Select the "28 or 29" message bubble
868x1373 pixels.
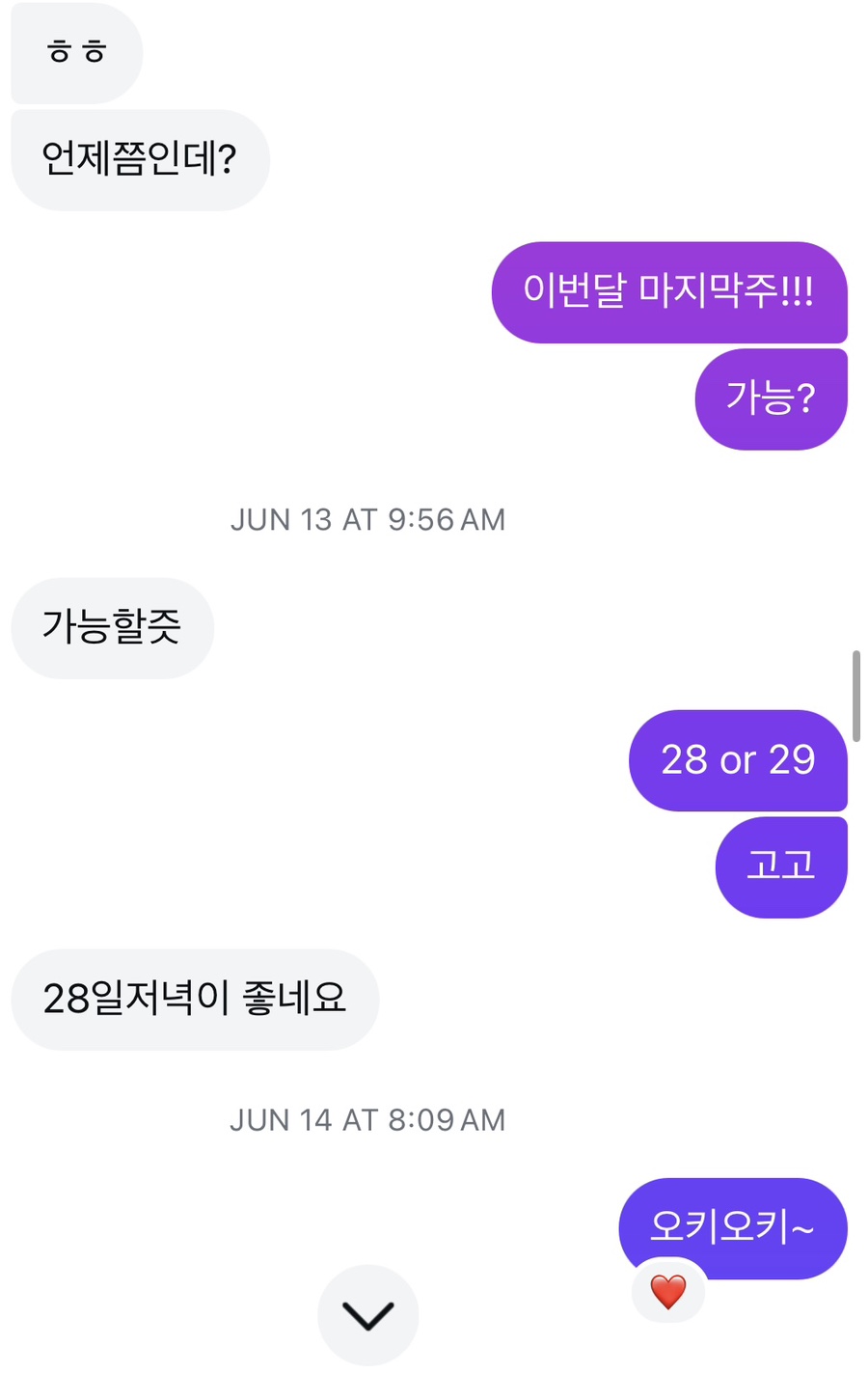click(738, 759)
